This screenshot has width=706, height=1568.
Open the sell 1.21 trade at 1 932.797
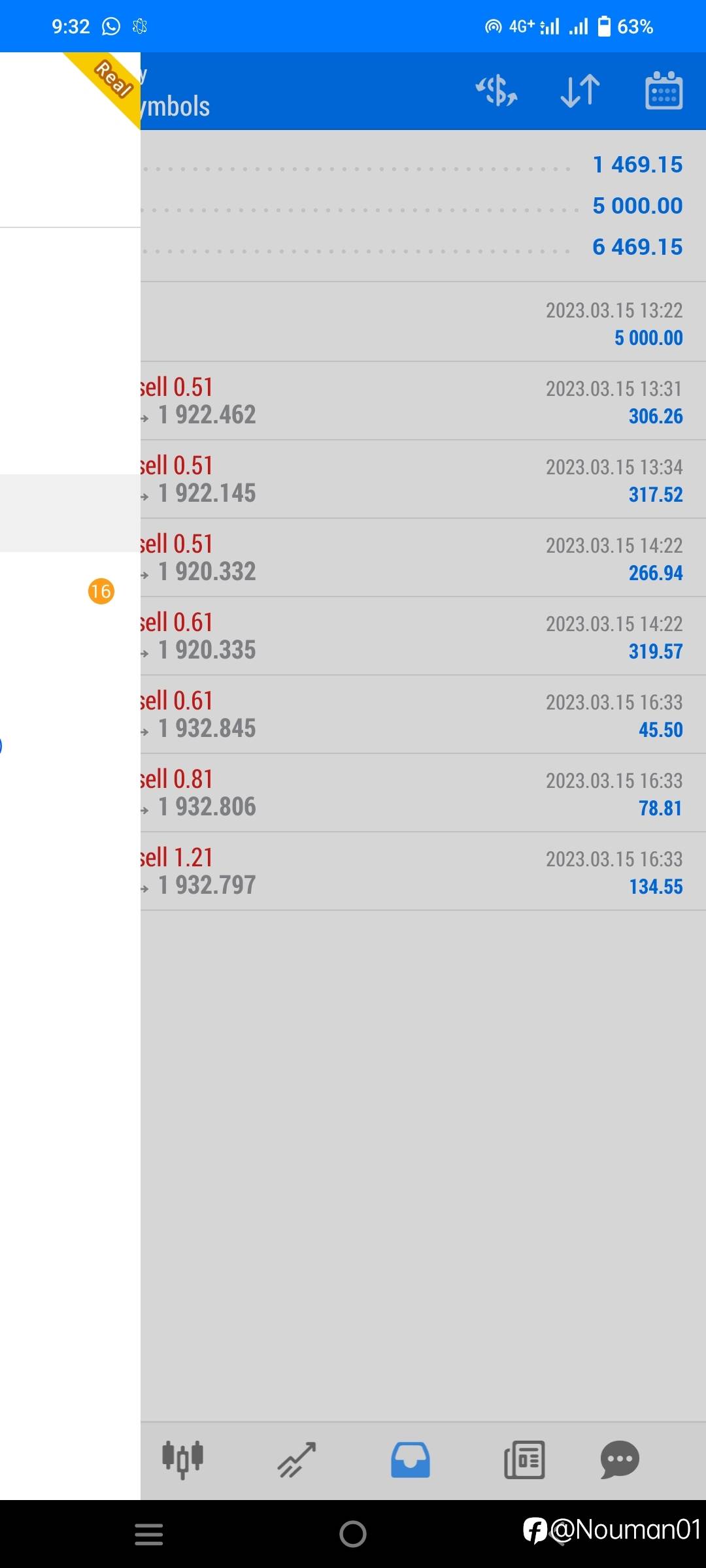click(x=423, y=871)
